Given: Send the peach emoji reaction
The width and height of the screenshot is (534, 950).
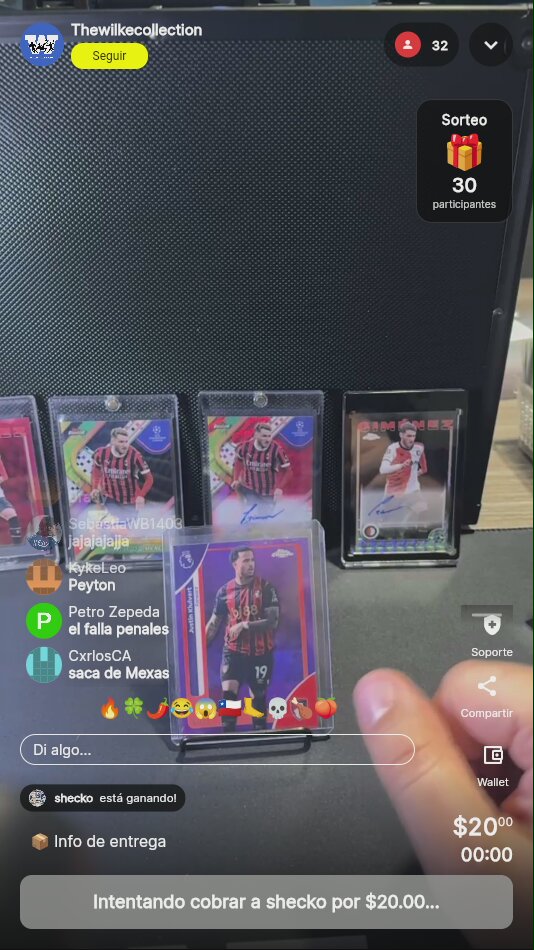Looking at the screenshot, I should point(325,708).
